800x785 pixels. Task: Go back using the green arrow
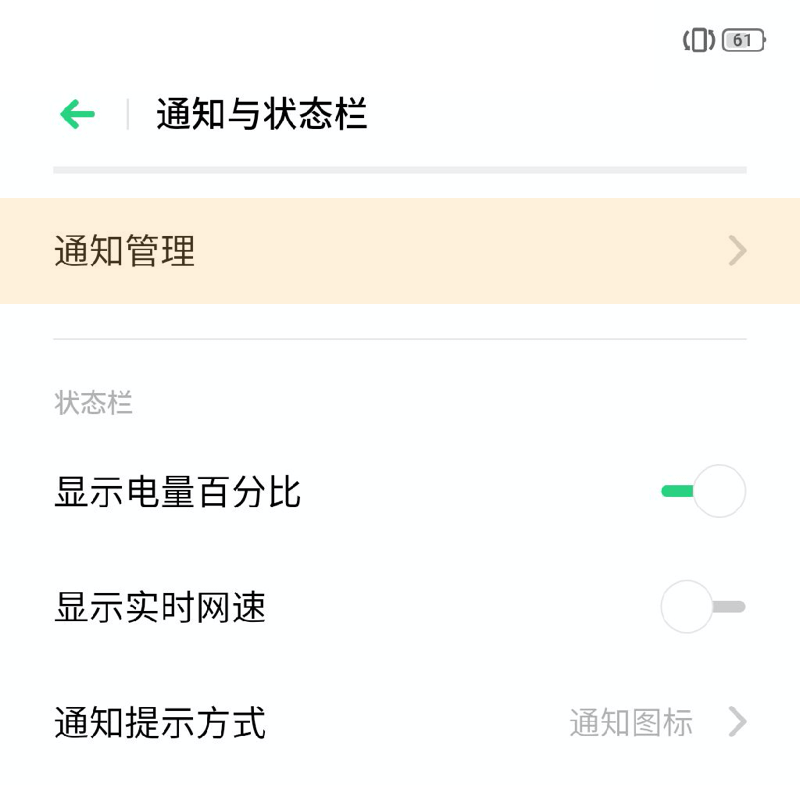click(x=77, y=115)
